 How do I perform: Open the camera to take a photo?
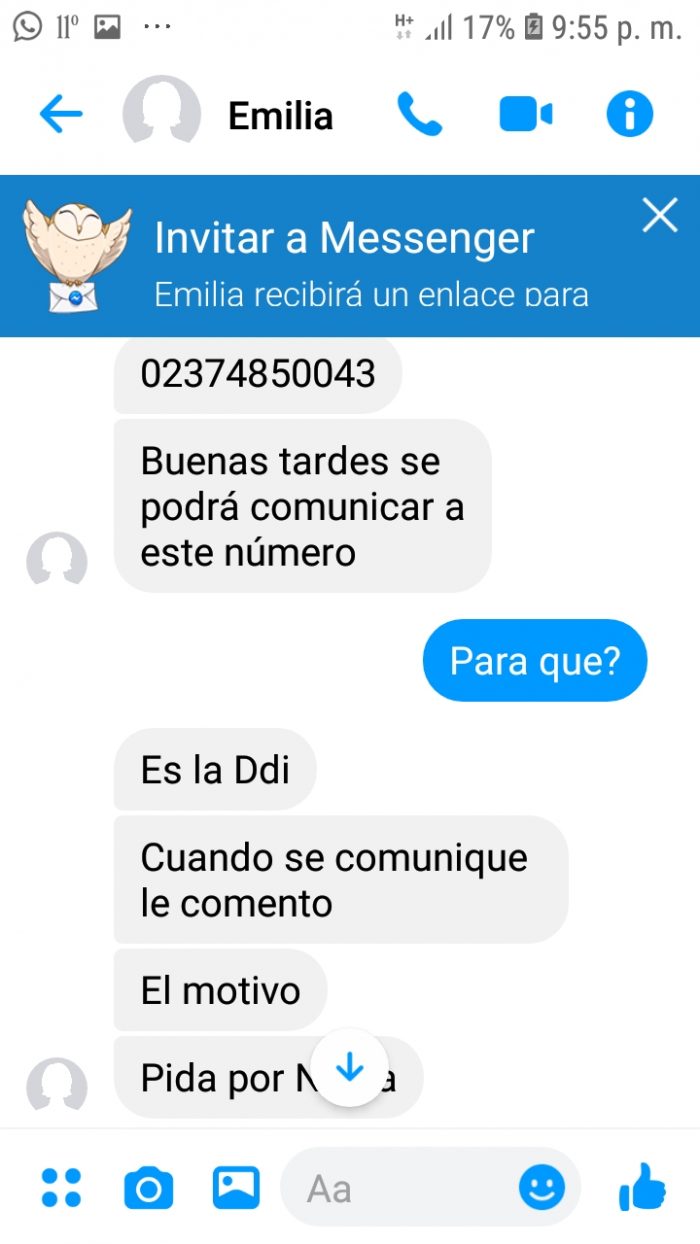pyautogui.click(x=148, y=1188)
